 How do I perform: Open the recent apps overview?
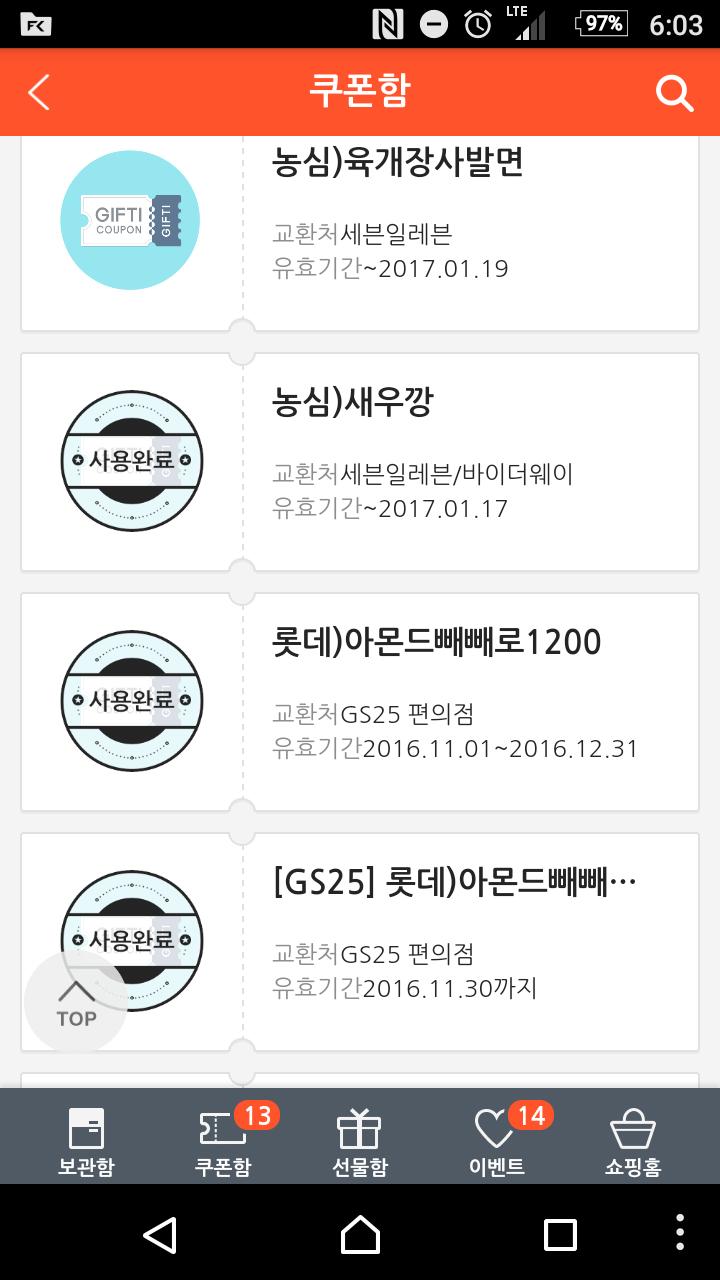560,1235
